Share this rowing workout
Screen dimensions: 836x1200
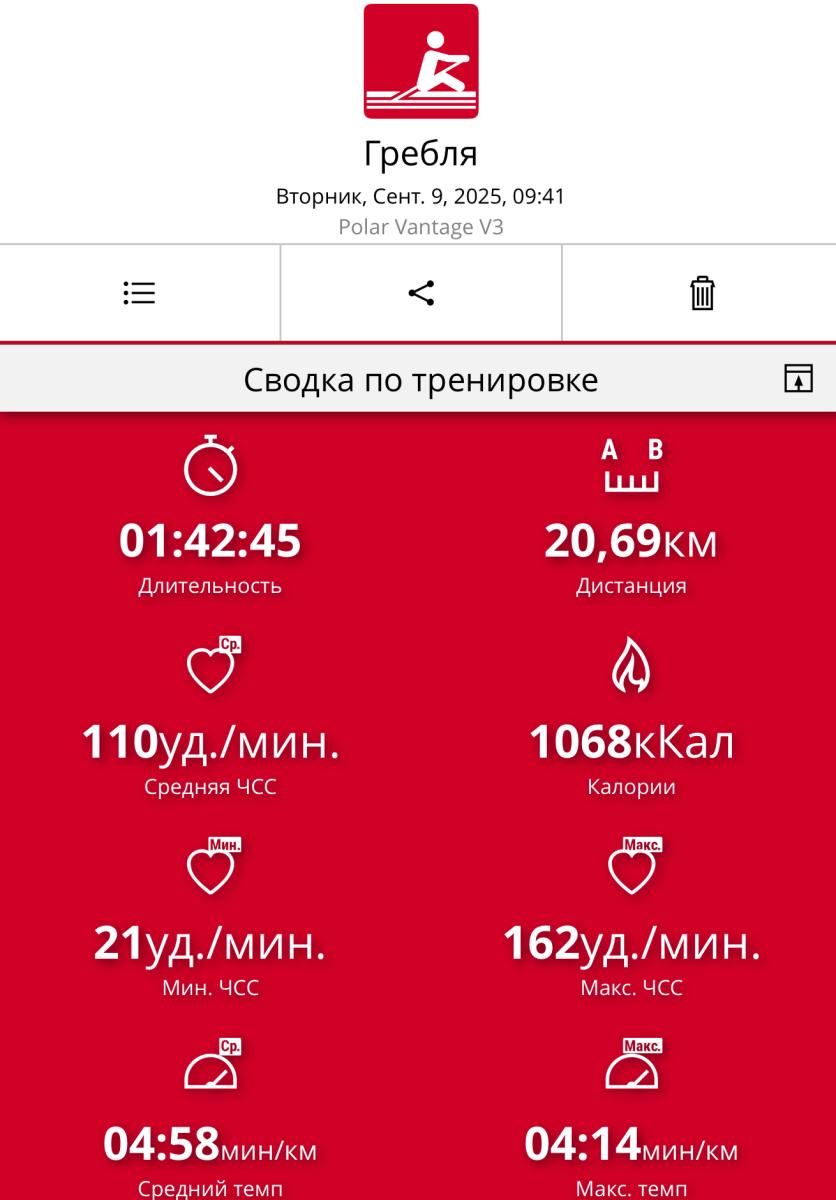click(x=421, y=293)
